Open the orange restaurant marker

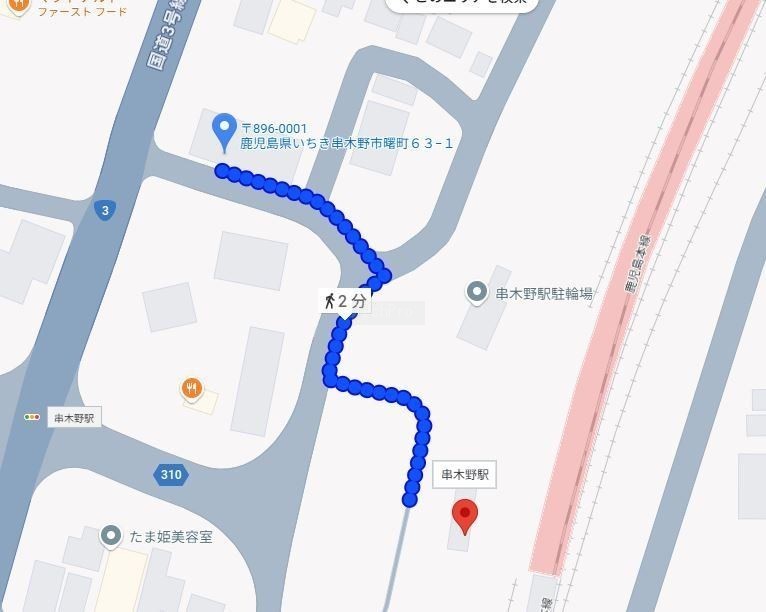192,388
